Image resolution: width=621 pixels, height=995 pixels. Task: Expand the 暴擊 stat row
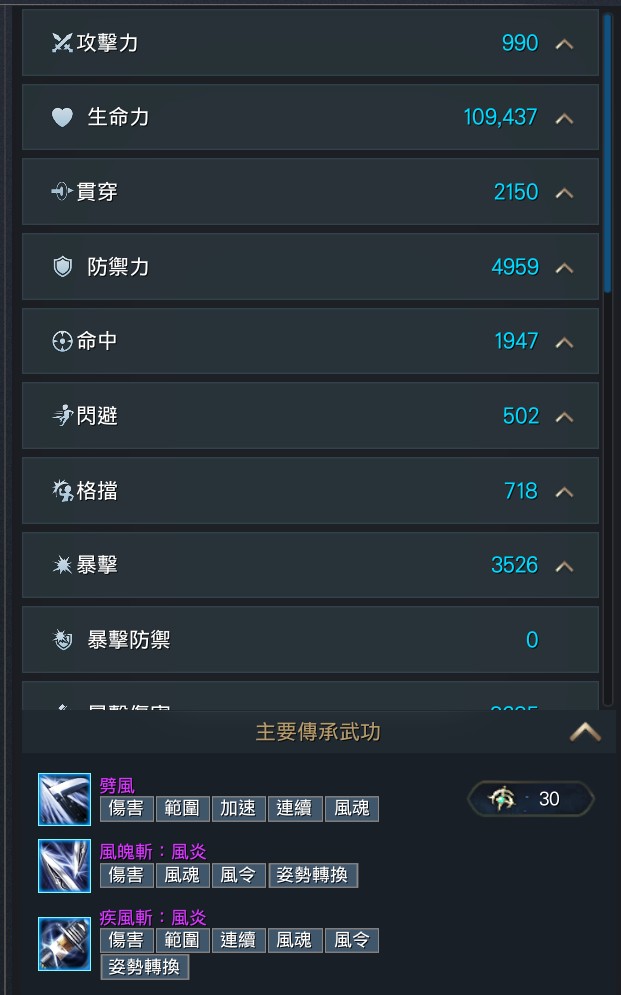(x=564, y=566)
